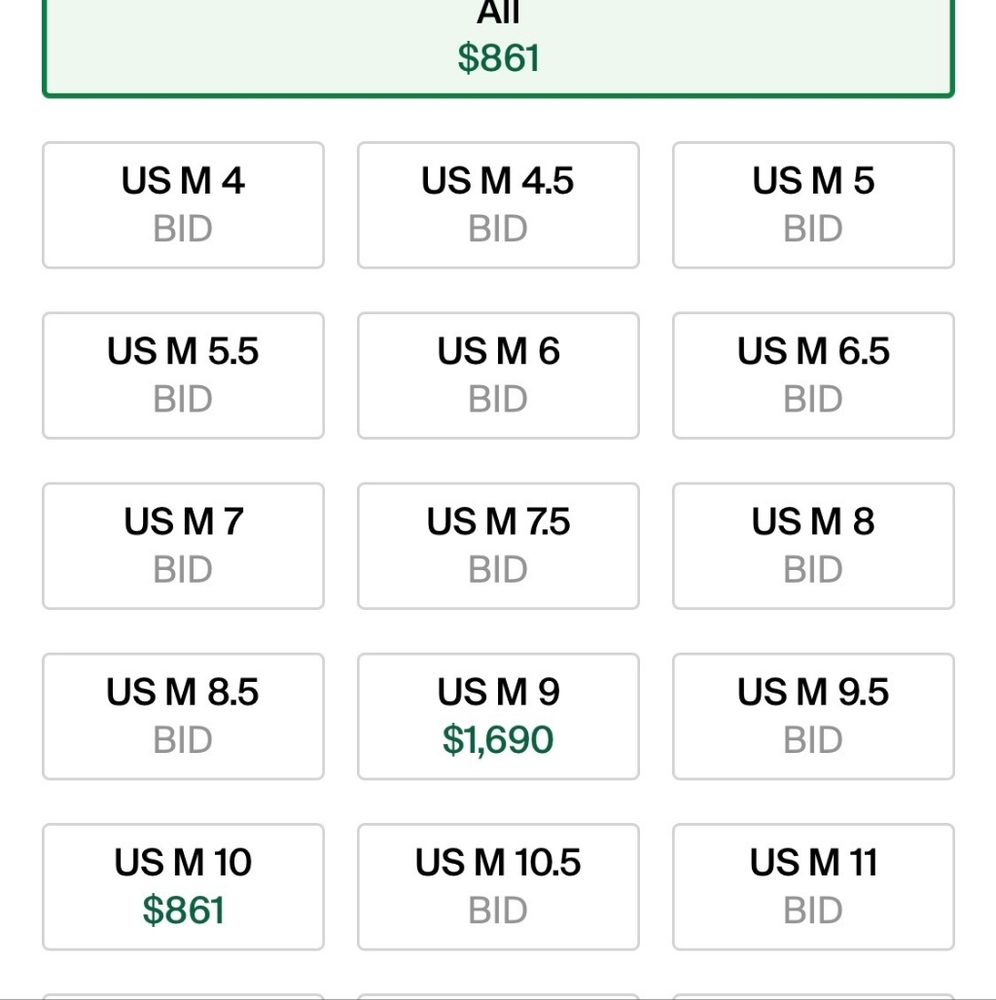Select size US M 11

(x=813, y=886)
